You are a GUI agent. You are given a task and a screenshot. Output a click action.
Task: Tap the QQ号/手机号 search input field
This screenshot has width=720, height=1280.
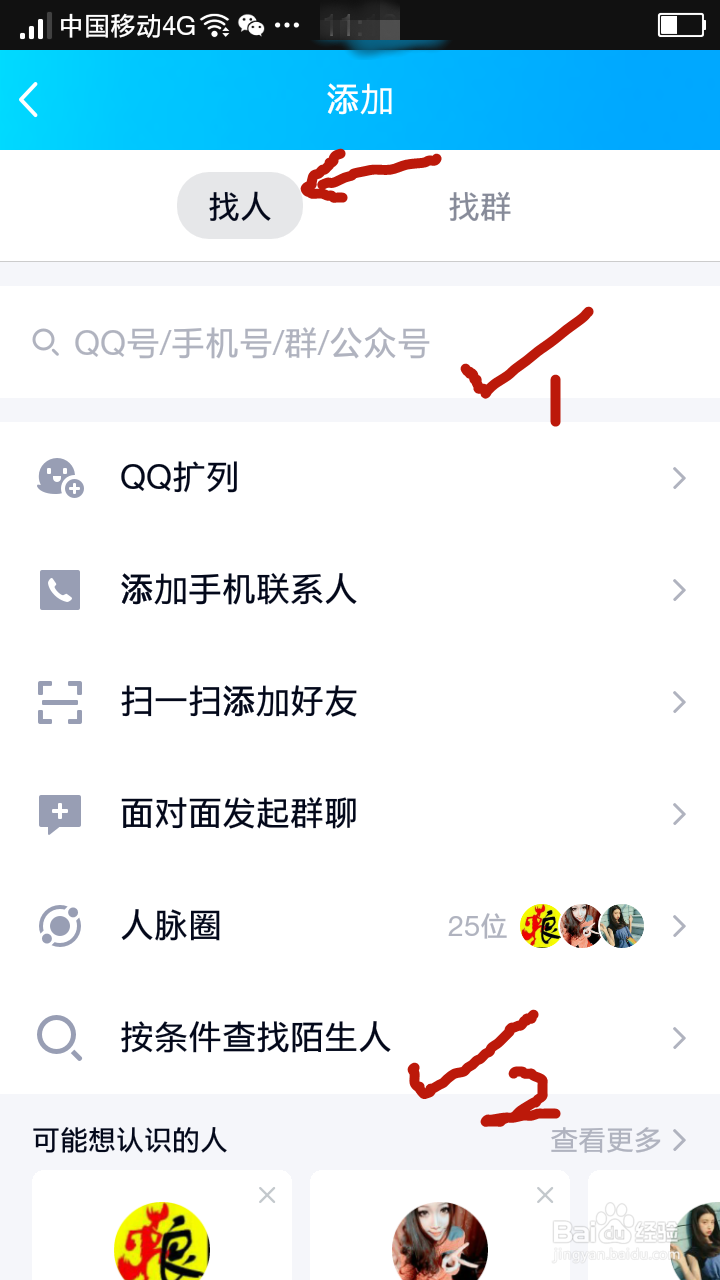click(250, 342)
